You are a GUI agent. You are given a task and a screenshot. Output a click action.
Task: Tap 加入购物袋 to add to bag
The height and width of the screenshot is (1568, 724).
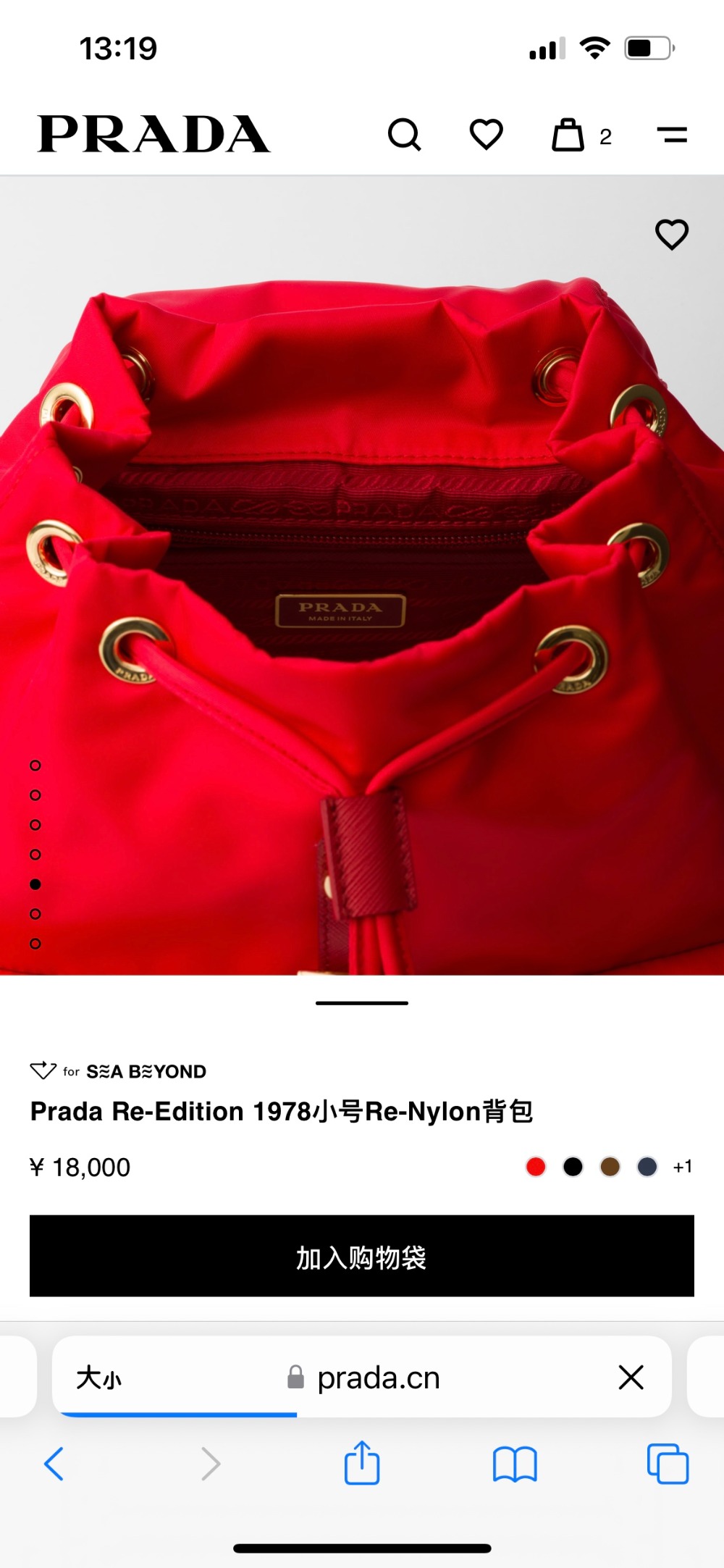tap(362, 1257)
